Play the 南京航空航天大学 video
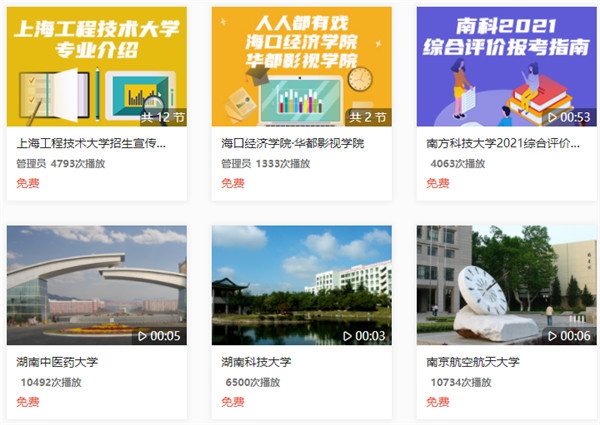Viewport: 600px width, 425px height. pos(506,285)
